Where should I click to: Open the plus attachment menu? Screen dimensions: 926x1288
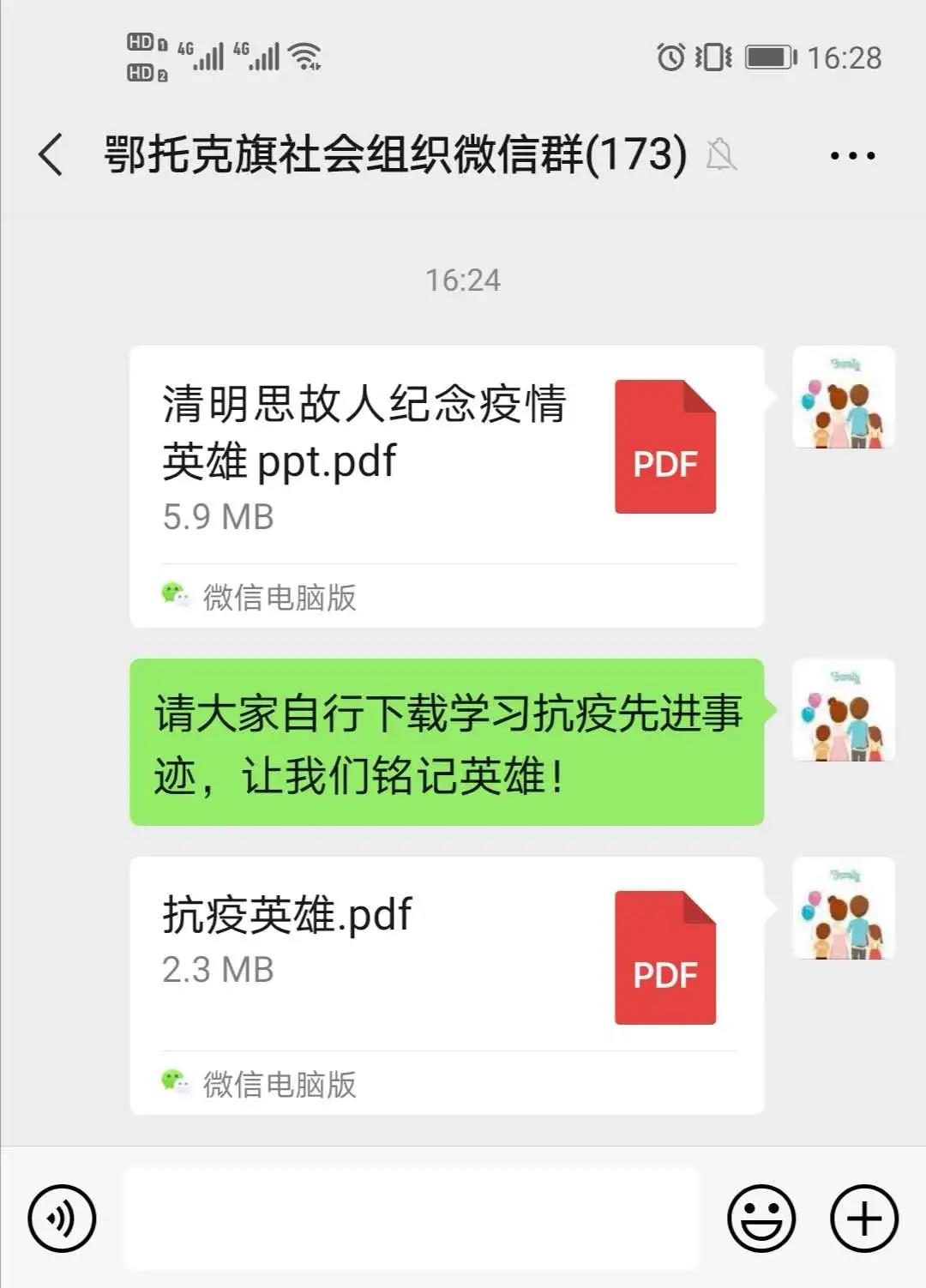point(864,1218)
